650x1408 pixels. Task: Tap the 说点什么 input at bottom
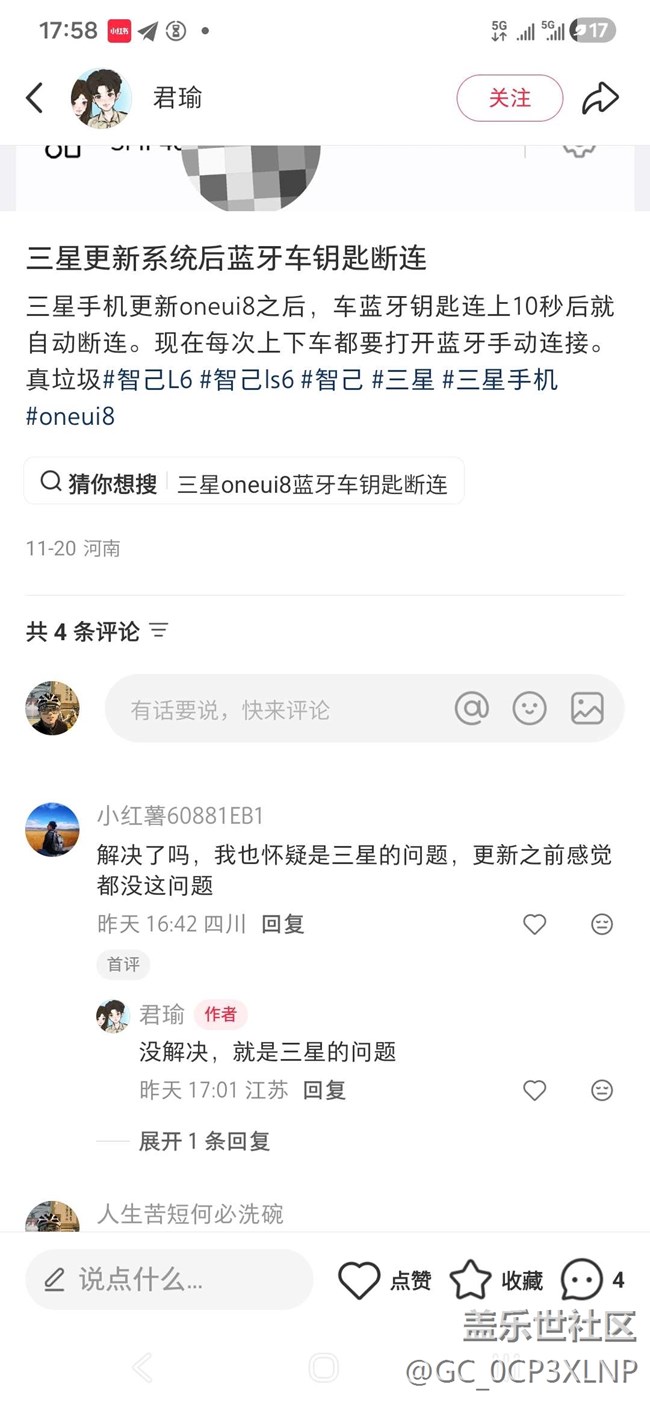click(170, 1279)
